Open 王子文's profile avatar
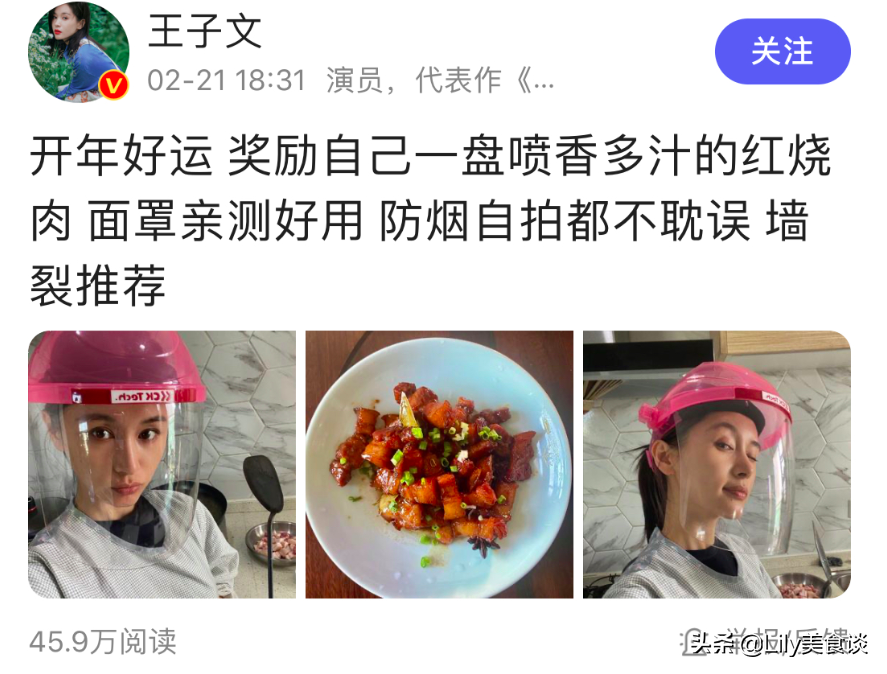The height and width of the screenshot is (674, 887). [79, 52]
